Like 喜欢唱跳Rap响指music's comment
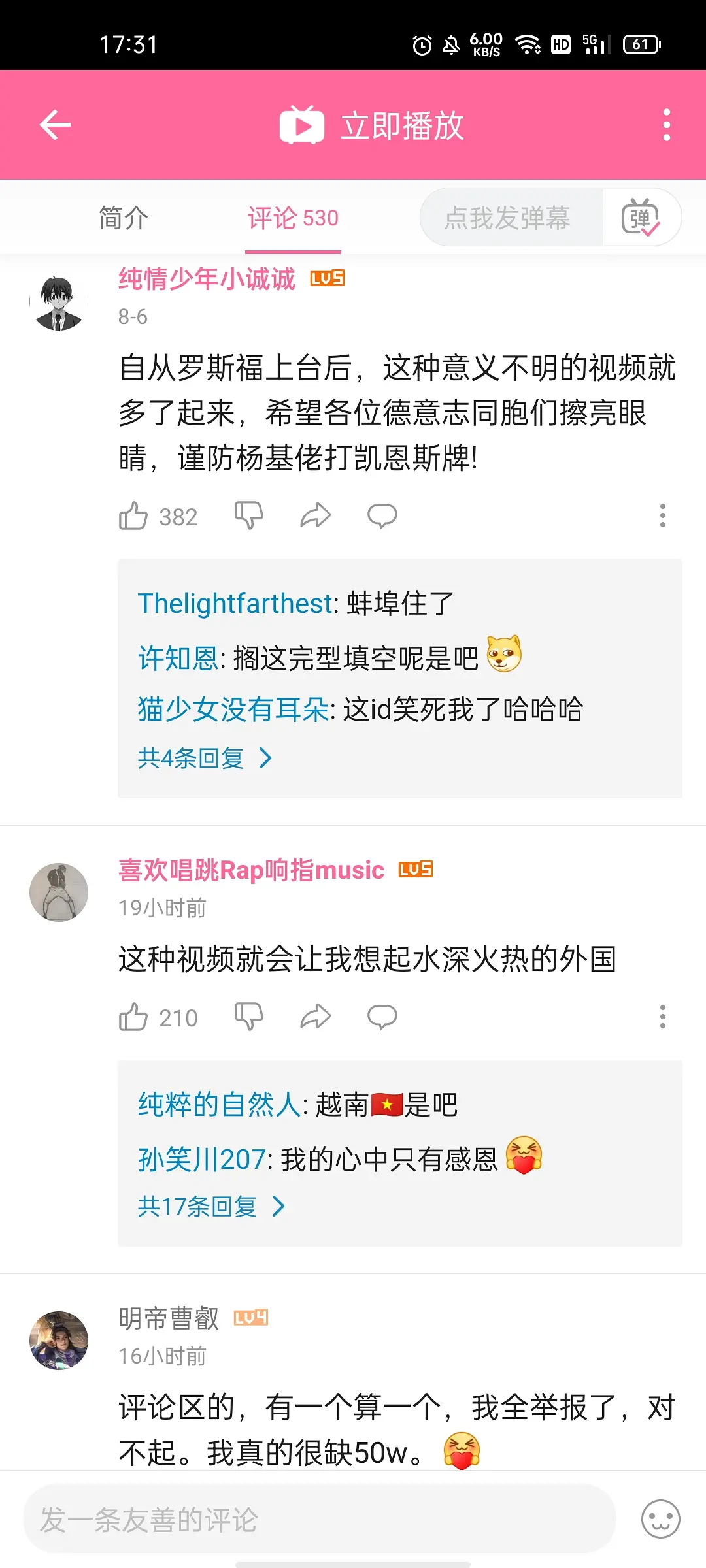The image size is (706, 1568). click(133, 1017)
